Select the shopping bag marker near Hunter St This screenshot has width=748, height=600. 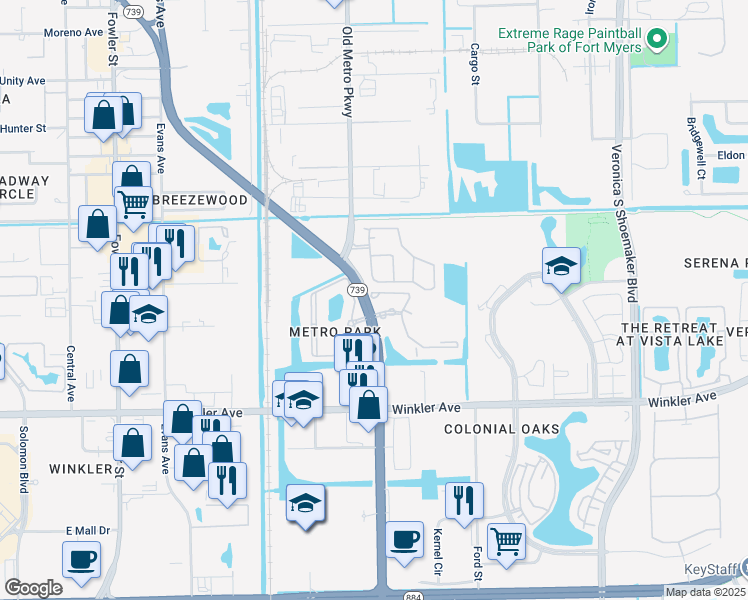point(105,115)
